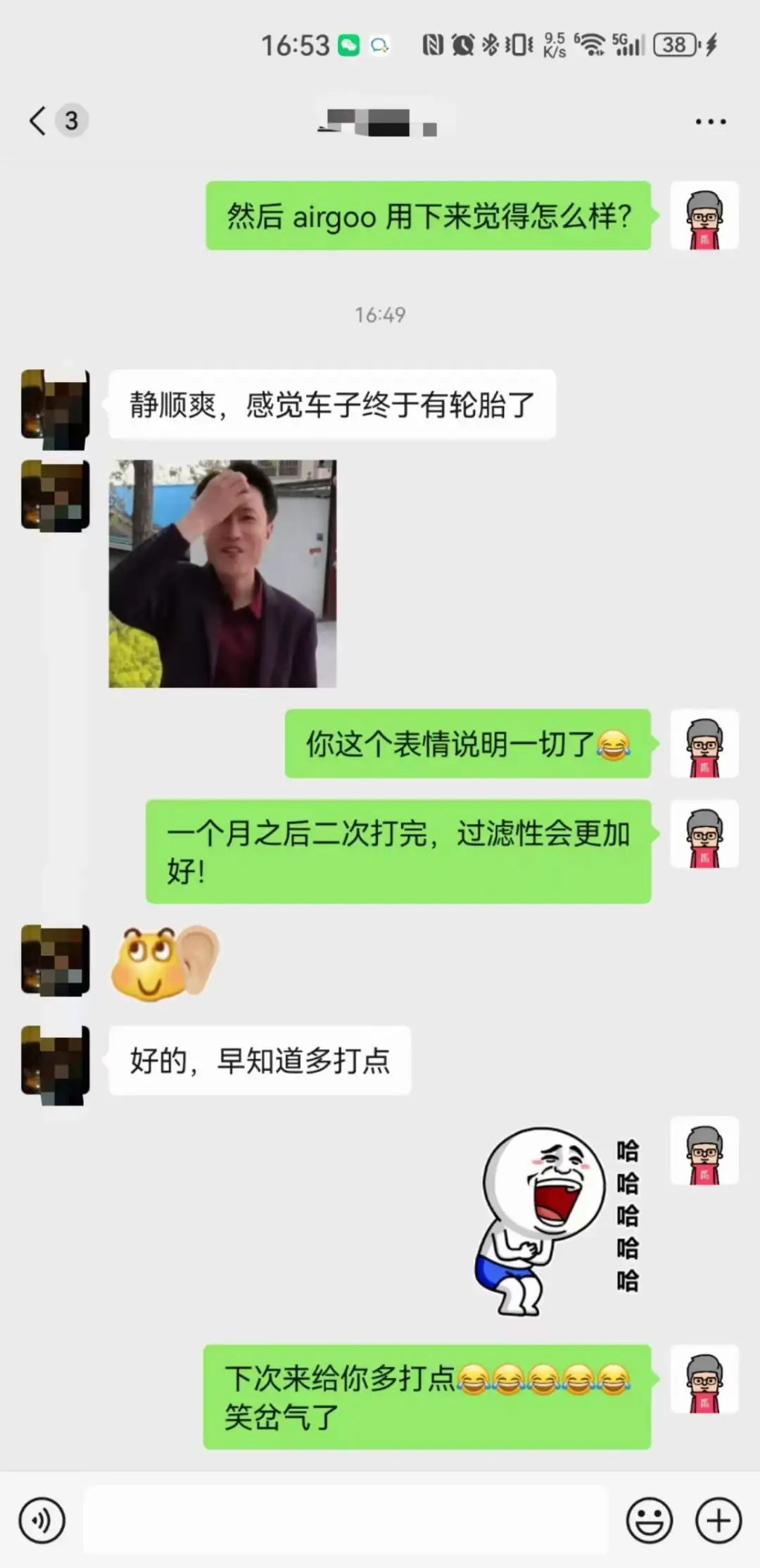This screenshot has height=1568, width=760.
Task: Tap the message text field
Action: click(x=345, y=1520)
